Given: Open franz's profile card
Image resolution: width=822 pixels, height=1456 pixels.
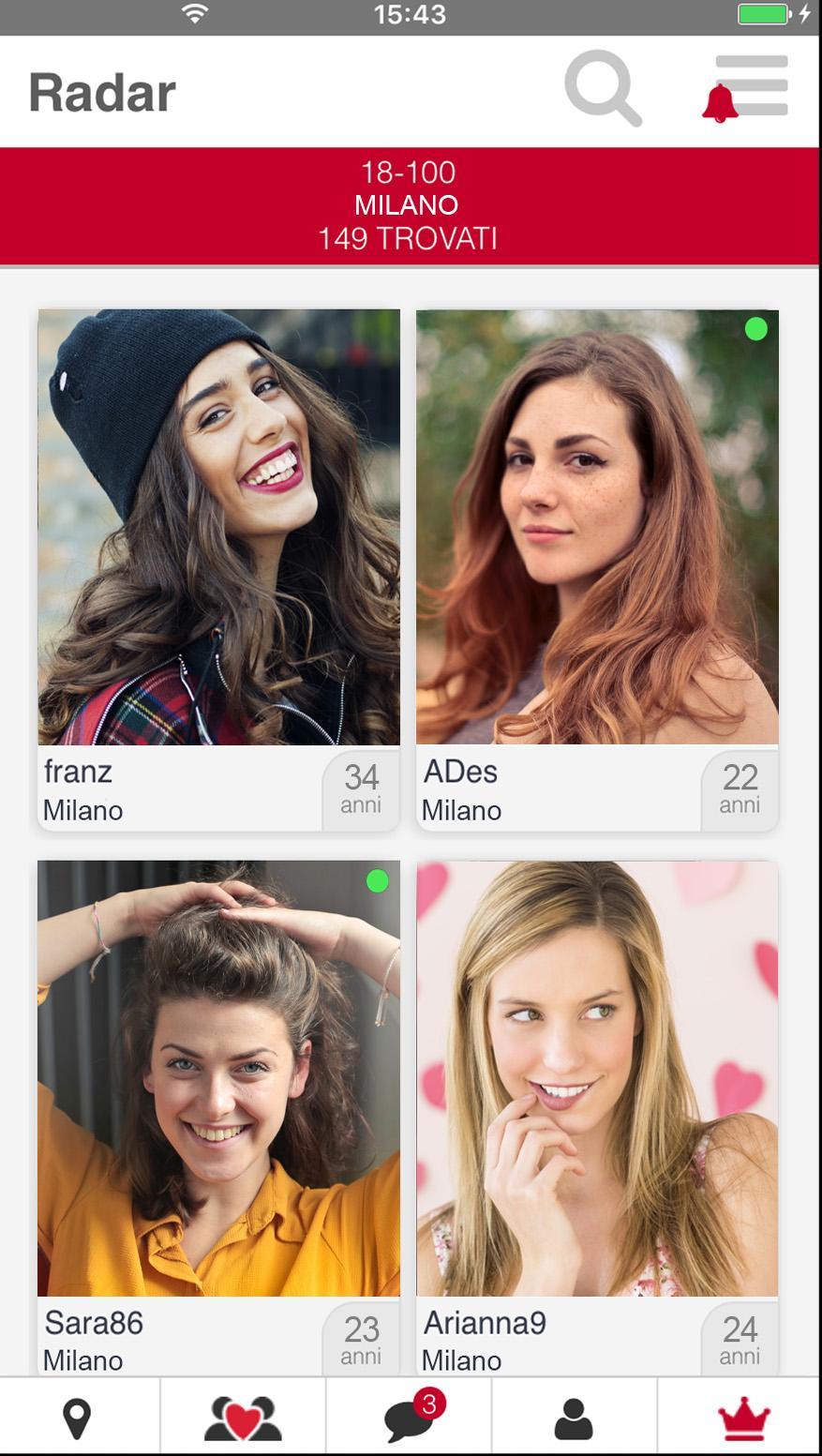Looking at the screenshot, I should [218, 568].
